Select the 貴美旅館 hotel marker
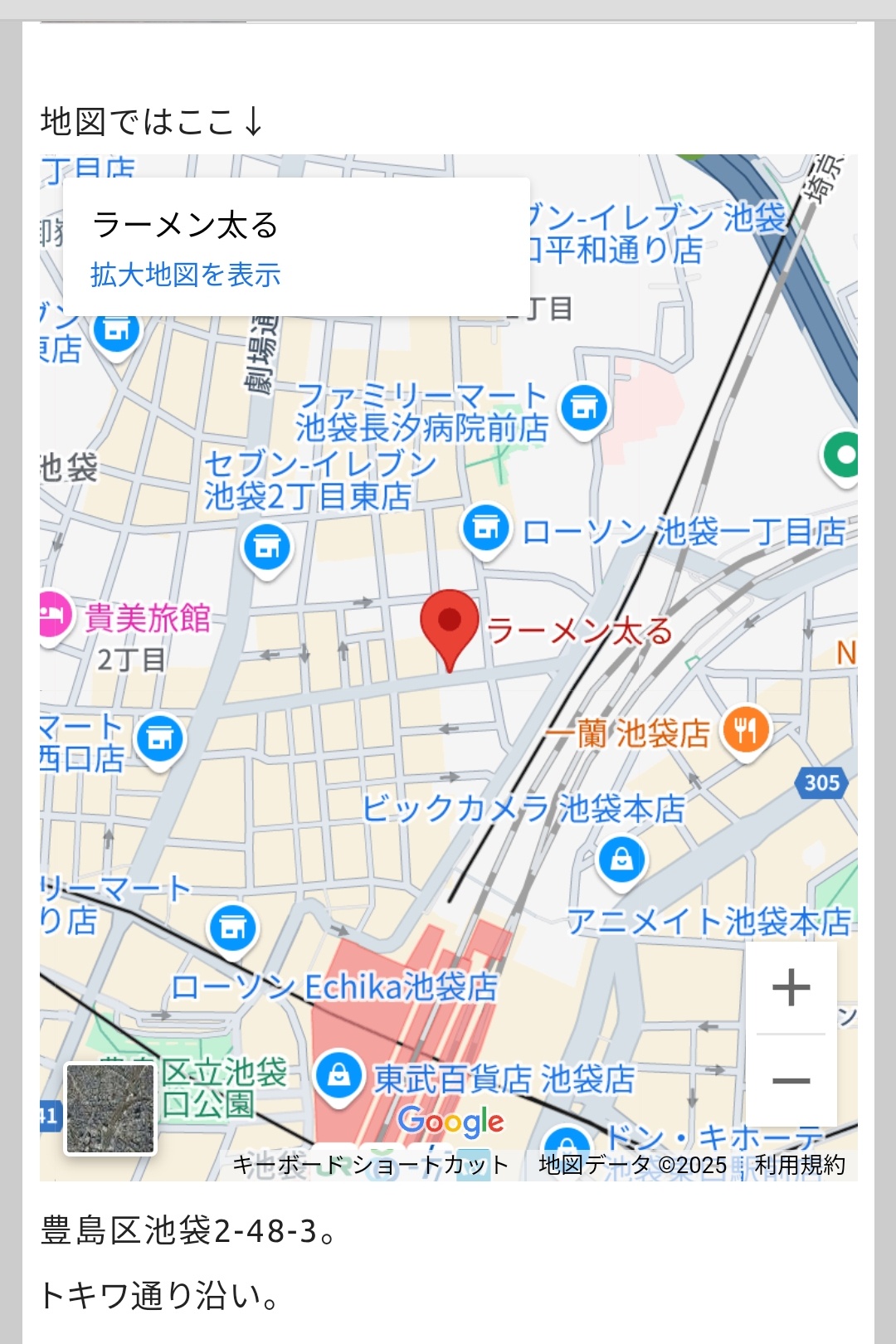This screenshot has height=1344, width=896. [x=51, y=616]
